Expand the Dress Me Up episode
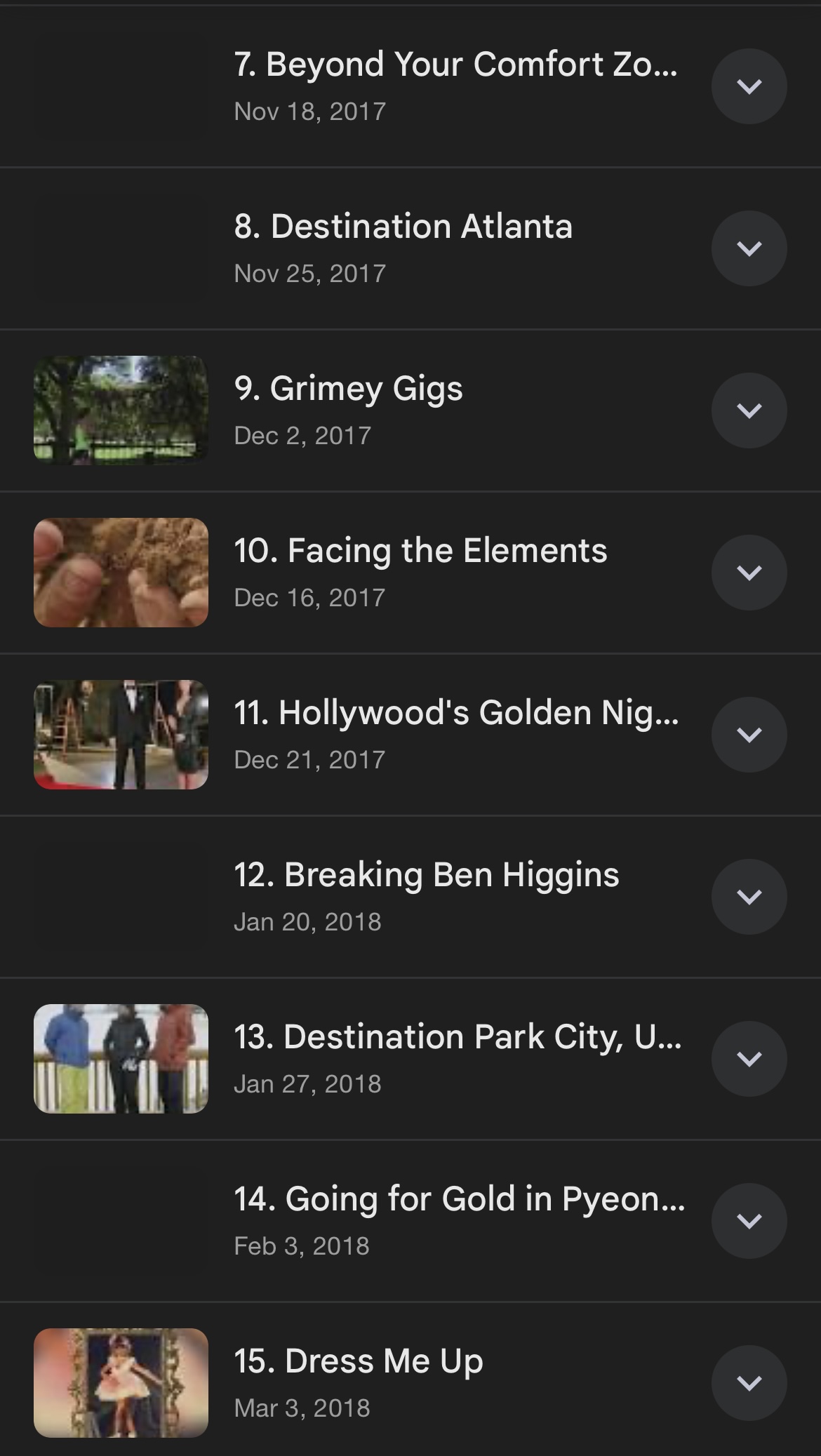The width and height of the screenshot is (821, 1456). 749,1383
